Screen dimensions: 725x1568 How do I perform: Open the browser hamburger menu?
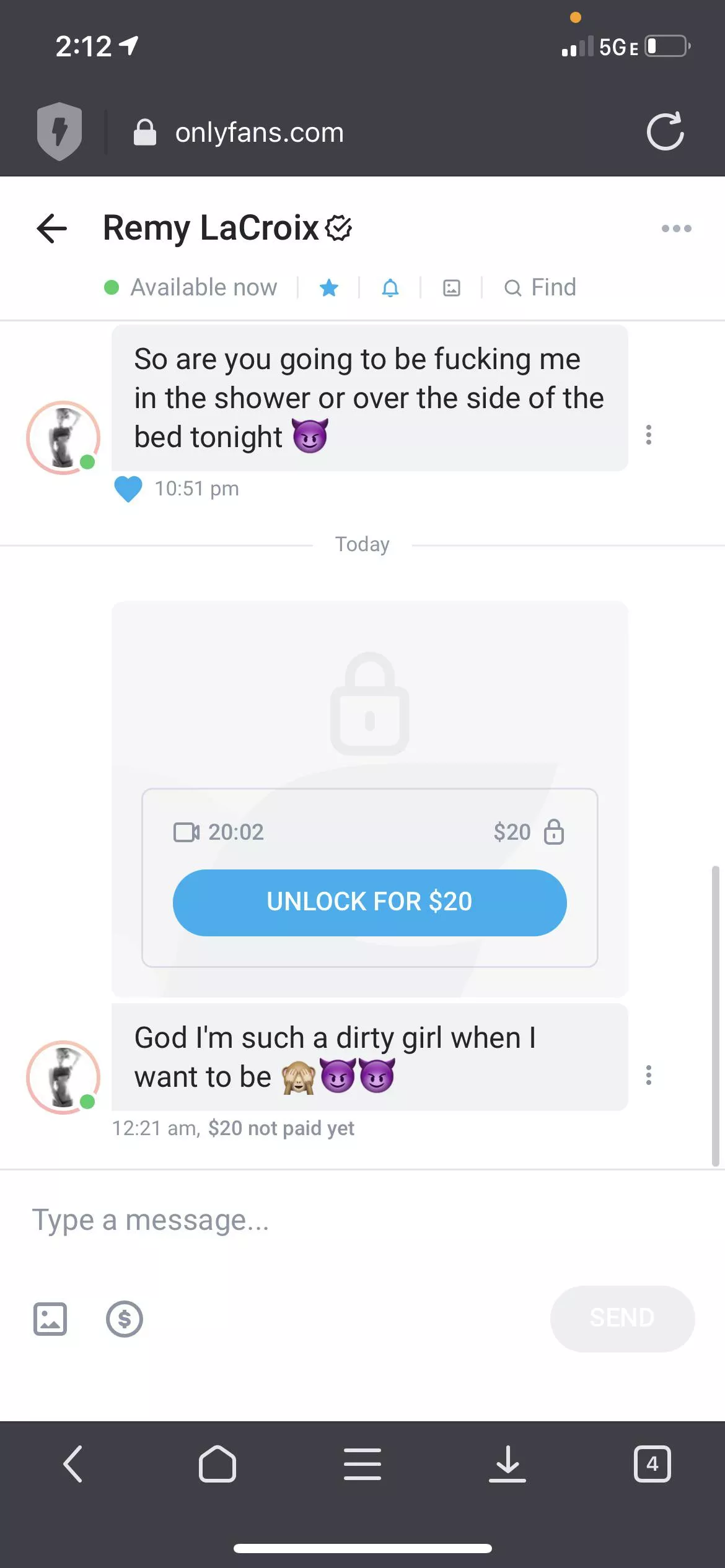click(362, 1464)
